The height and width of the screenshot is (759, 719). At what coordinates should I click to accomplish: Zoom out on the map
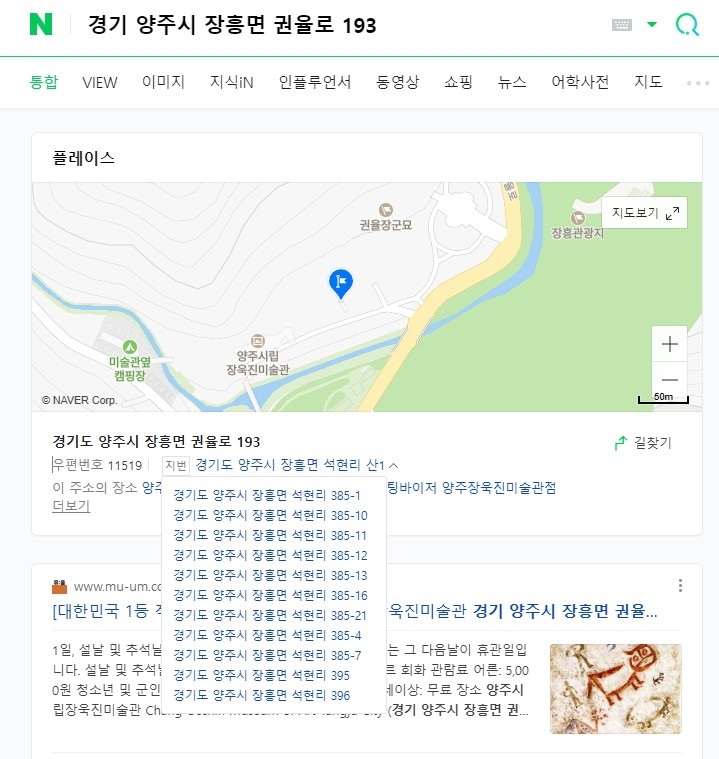(670, 380)
